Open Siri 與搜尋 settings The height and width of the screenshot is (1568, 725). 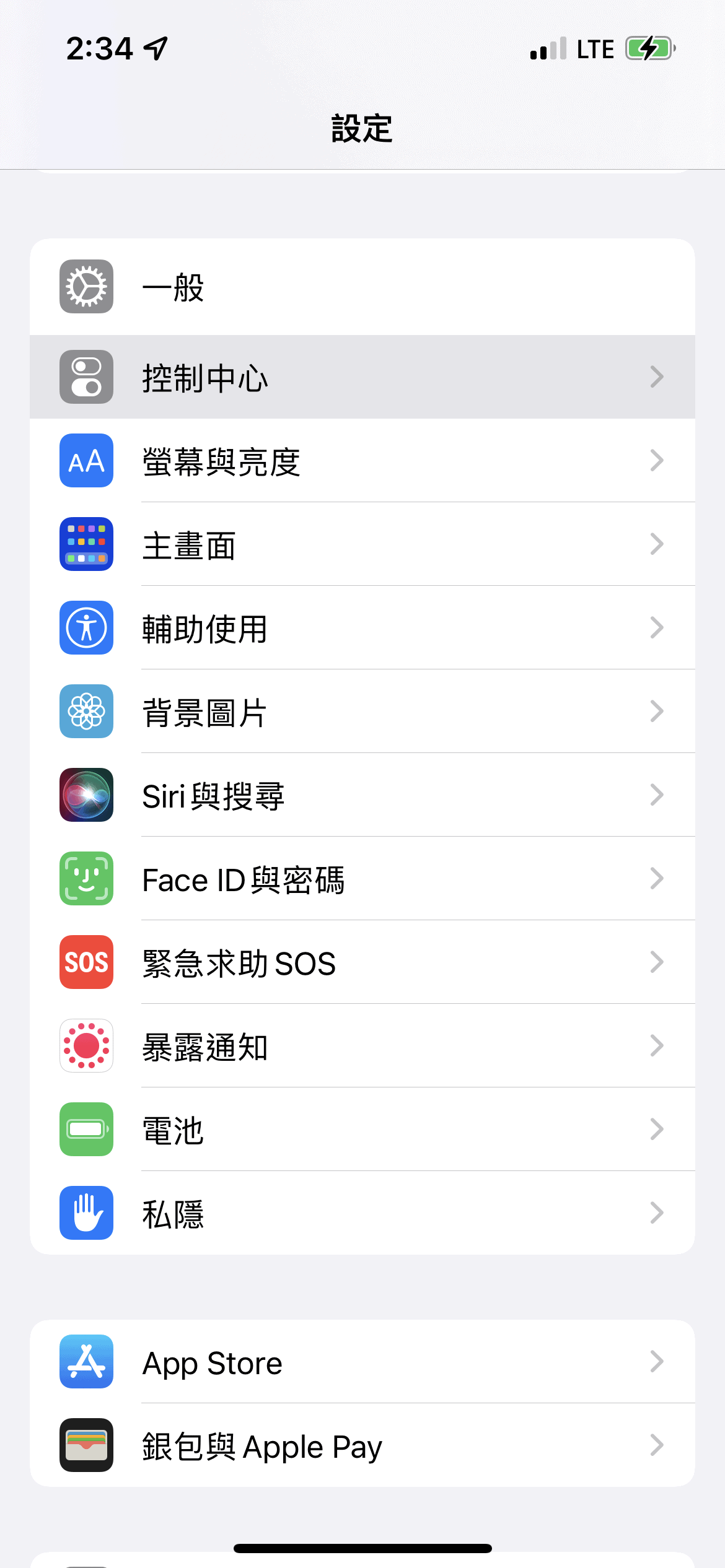click(362, 795)
